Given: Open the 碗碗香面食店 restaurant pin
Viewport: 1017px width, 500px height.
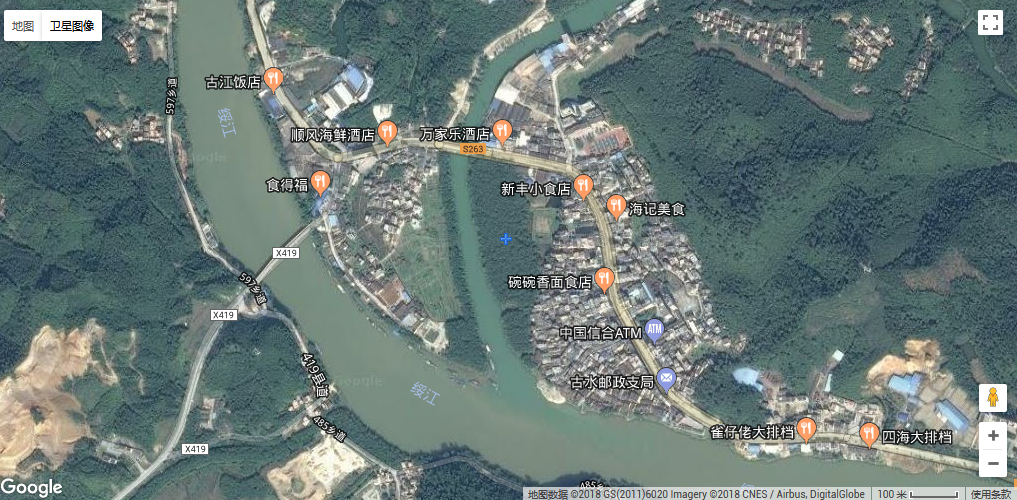Looking at the screenshot, I should tap(604, 279).
